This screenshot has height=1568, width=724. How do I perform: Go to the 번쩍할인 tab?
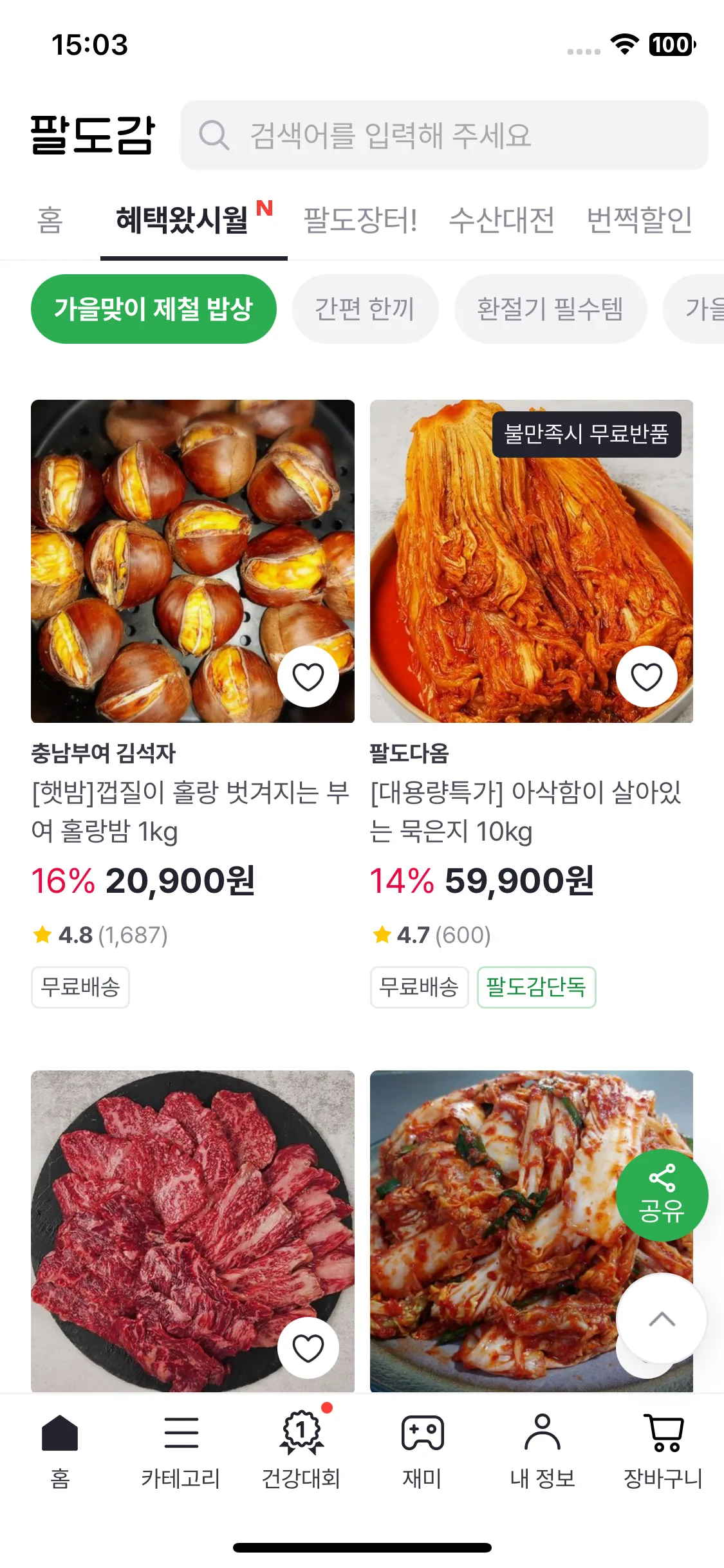[x=639, y=220]
